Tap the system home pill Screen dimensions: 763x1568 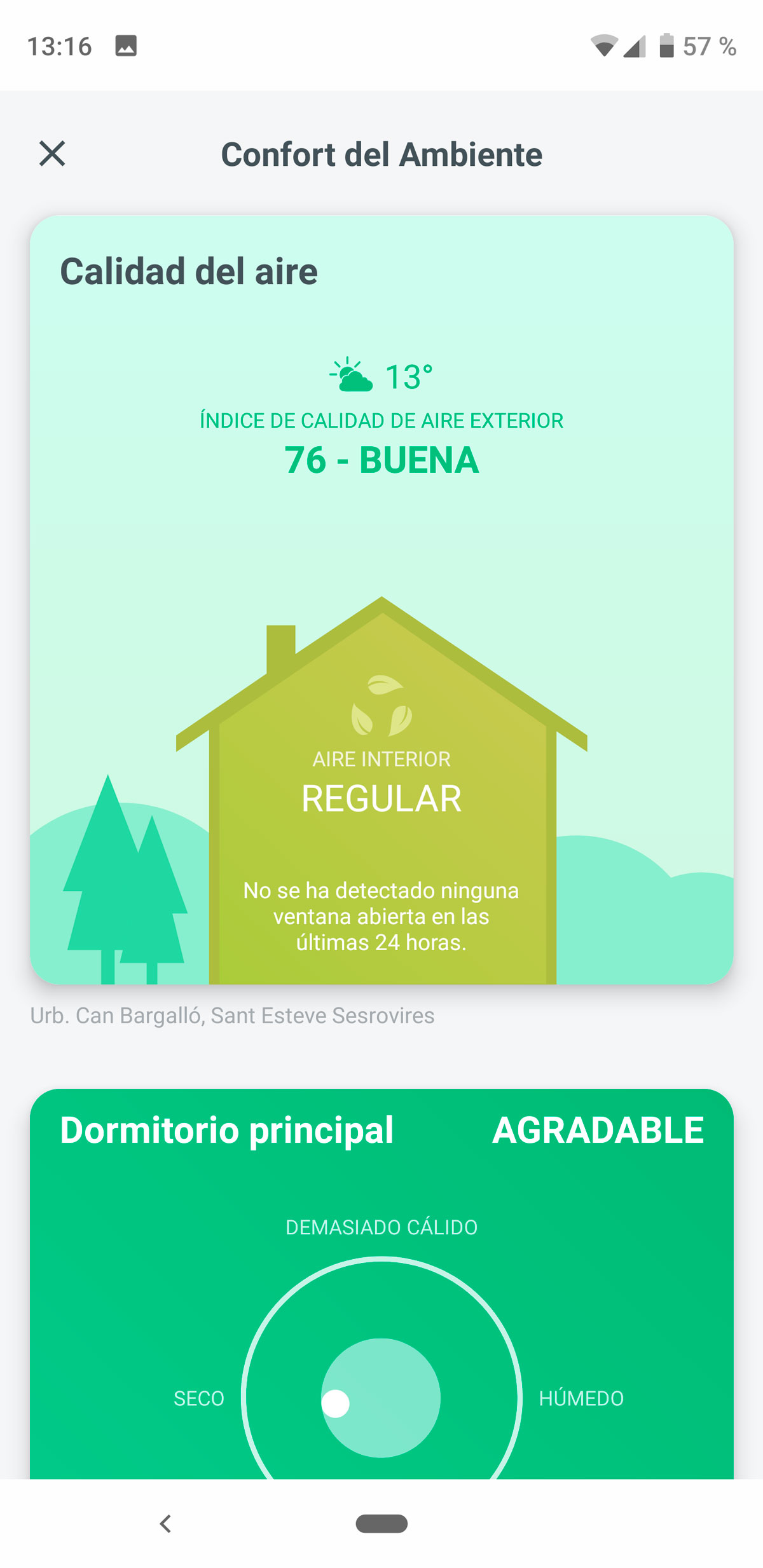tap(381, 1524)
